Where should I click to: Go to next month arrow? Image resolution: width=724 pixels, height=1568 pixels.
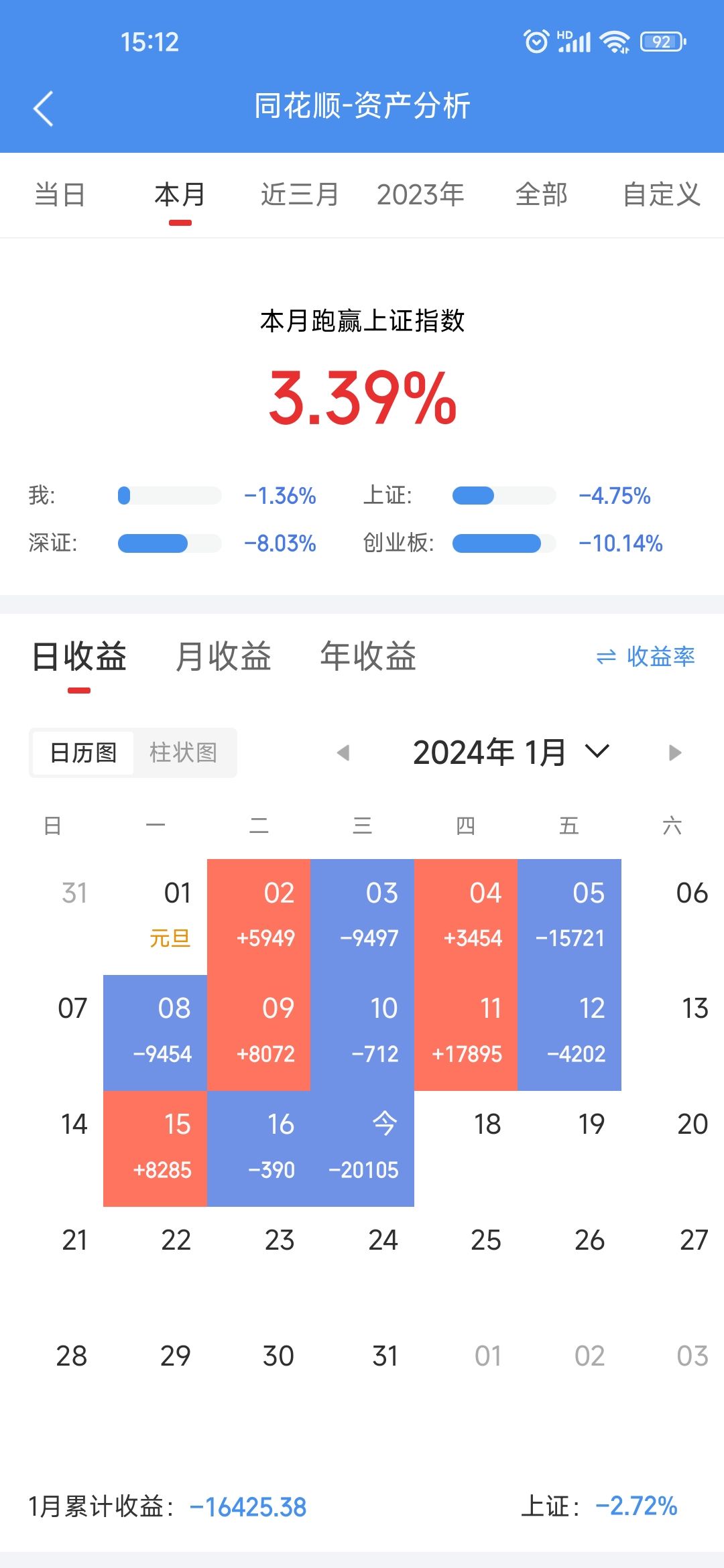(x=675, y=753)
